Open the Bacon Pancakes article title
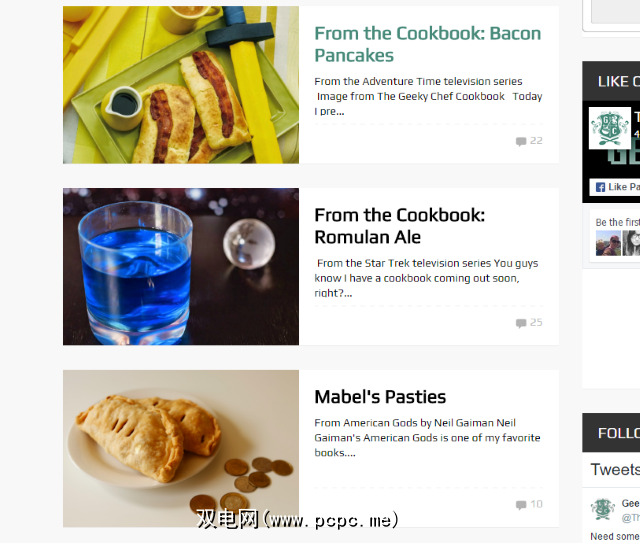This screenshot has height=543, width=640. tap(427, 44)
